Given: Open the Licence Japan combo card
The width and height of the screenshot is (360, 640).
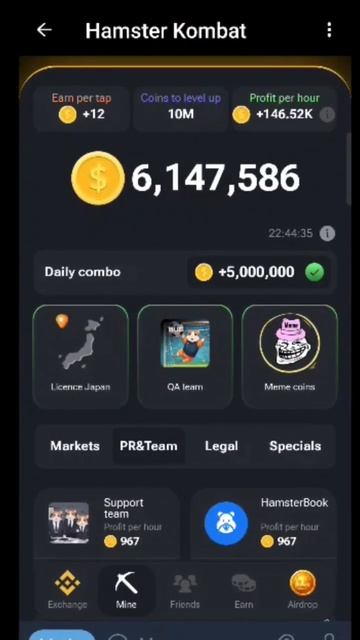Looking at the screenshot, I should tap(80, 357).
